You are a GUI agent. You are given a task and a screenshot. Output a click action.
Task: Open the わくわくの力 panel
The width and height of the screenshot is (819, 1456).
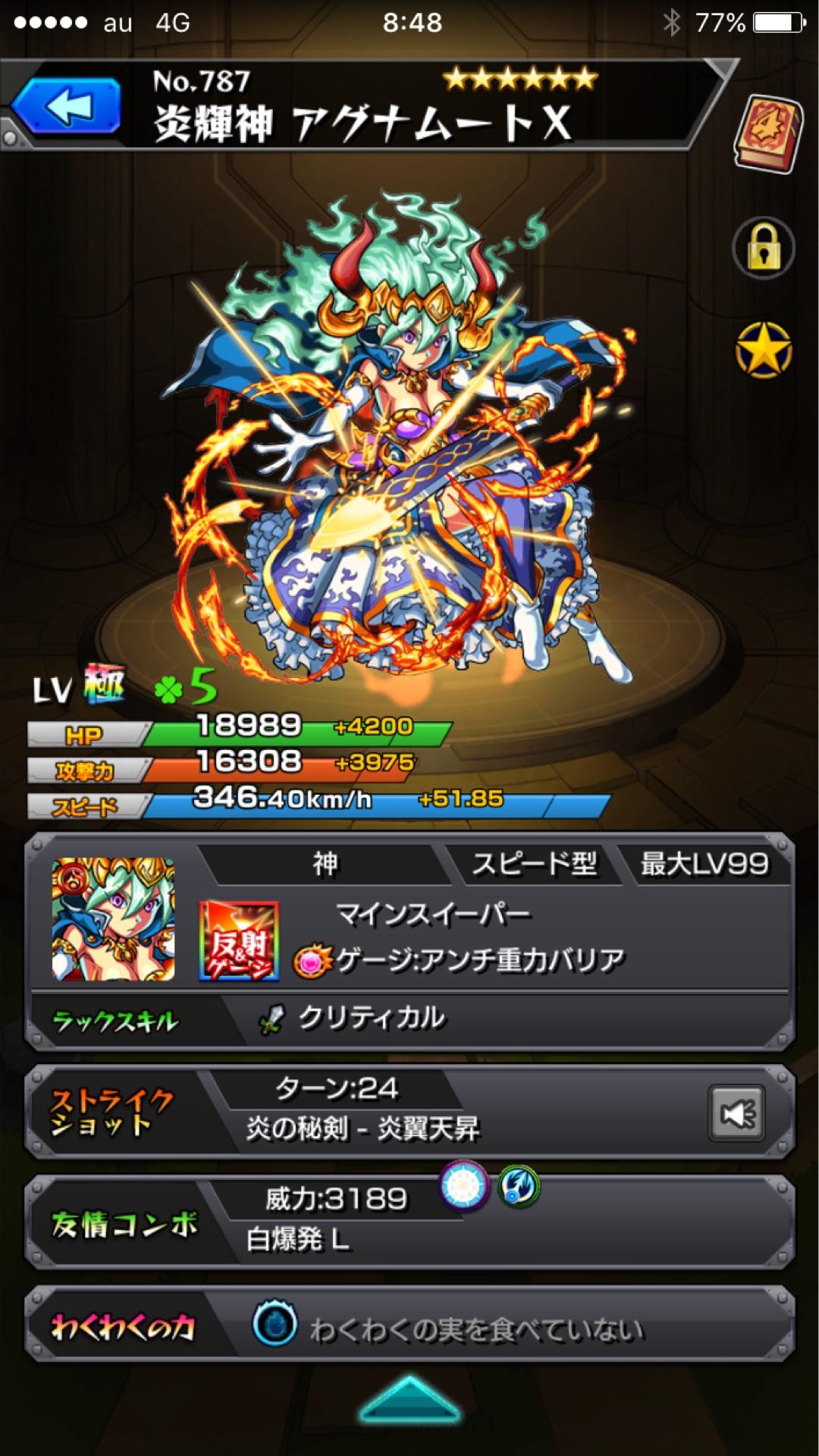point(409,1326)
